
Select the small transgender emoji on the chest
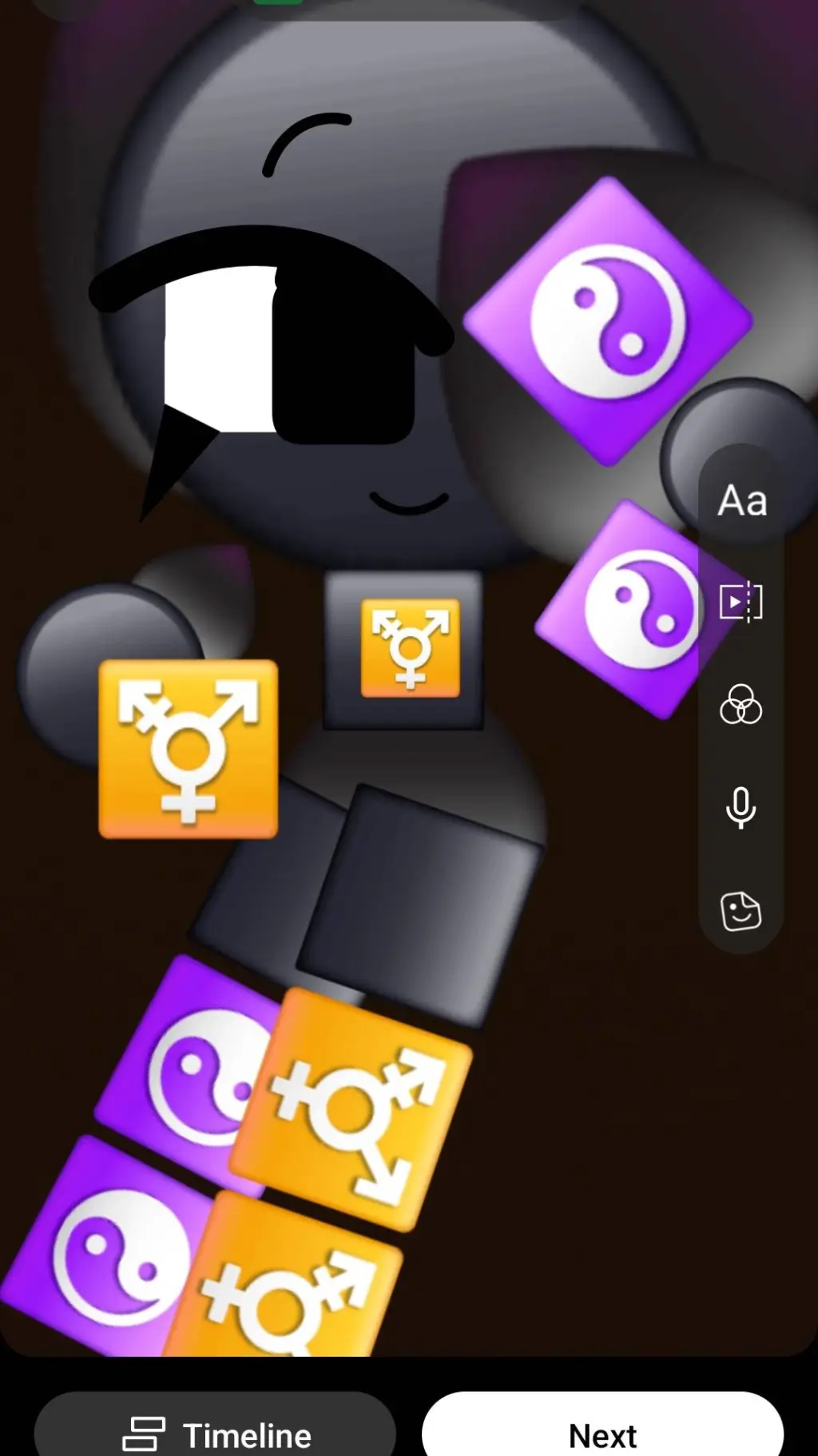coord(412,646)
